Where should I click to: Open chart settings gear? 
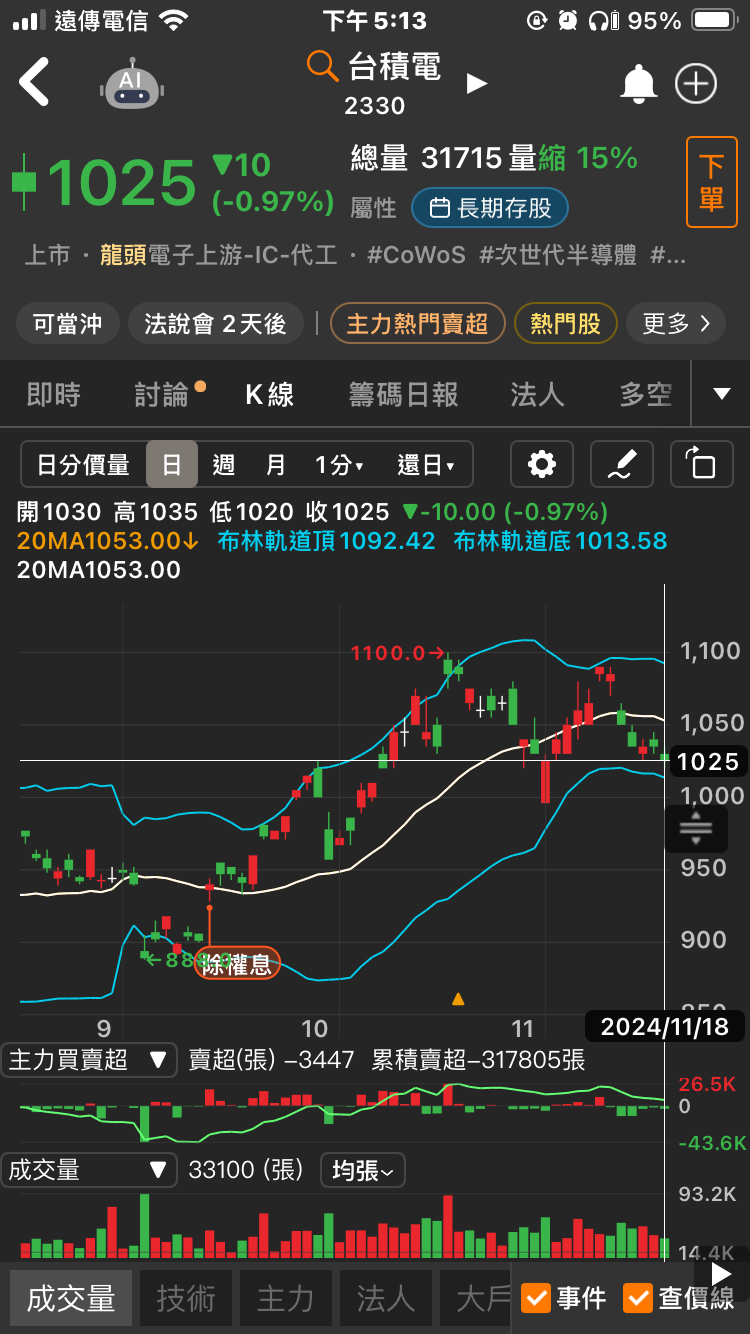[x=541, y=464]
